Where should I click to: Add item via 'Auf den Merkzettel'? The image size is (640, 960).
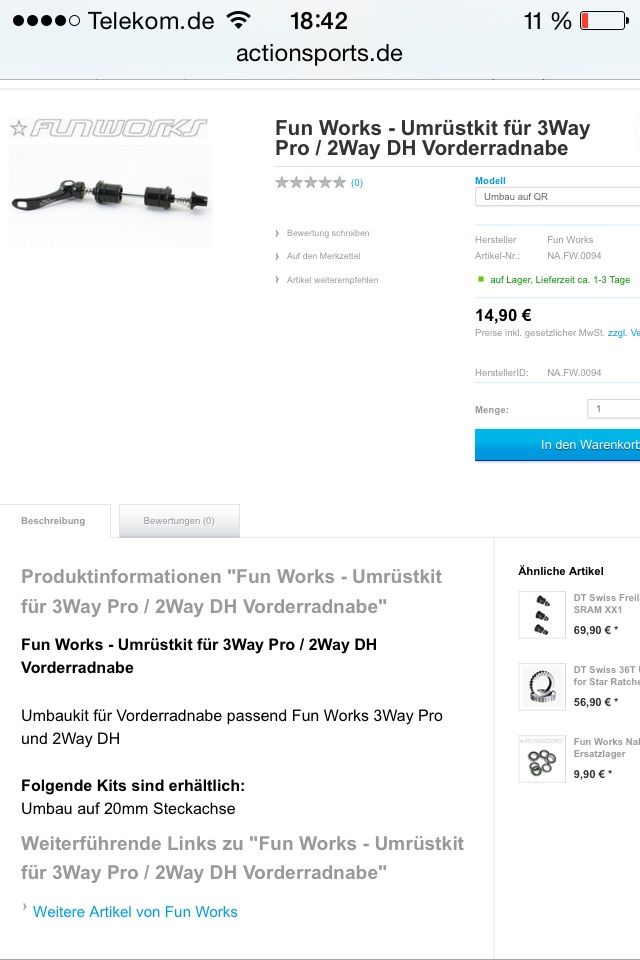coord(322,256)
